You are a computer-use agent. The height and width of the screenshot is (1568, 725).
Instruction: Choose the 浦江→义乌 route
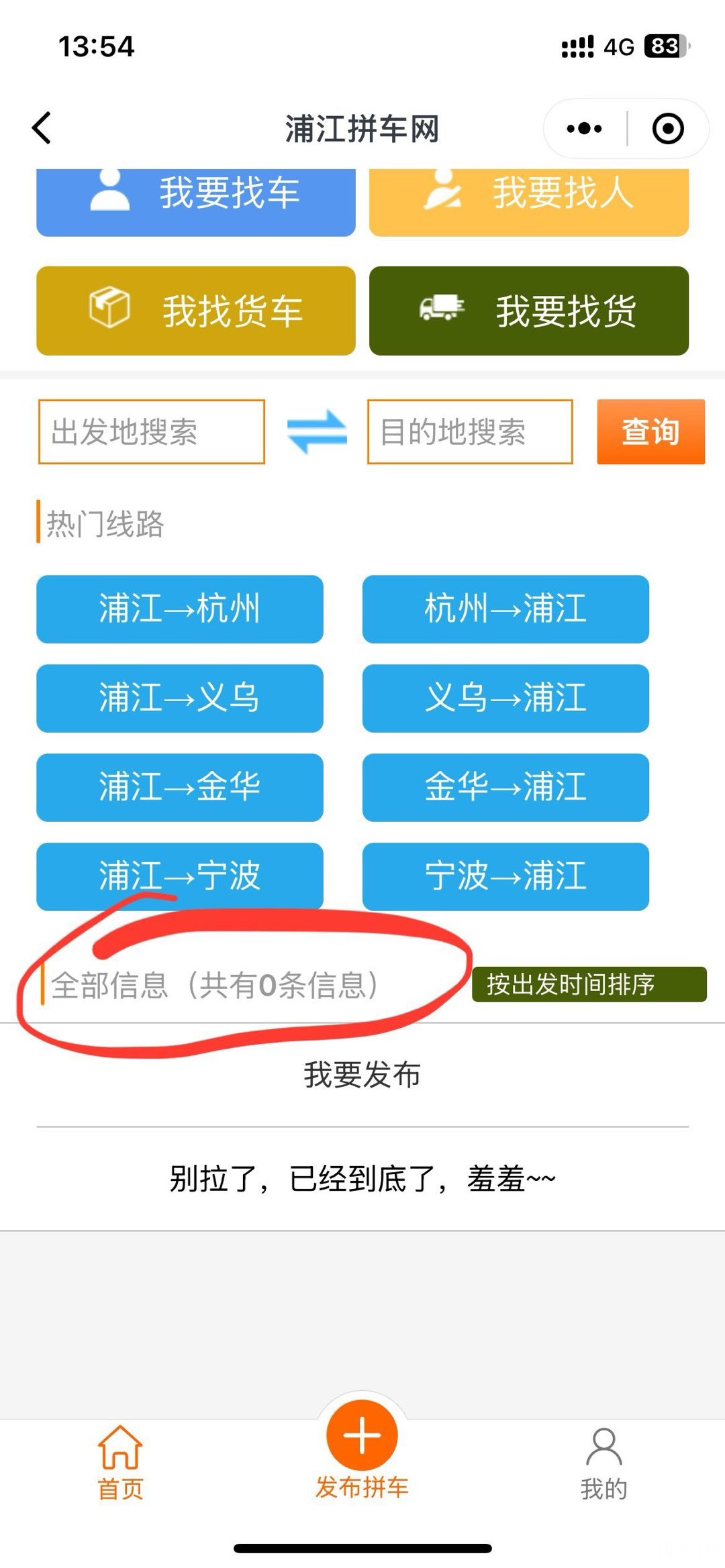tap(179, 698)
